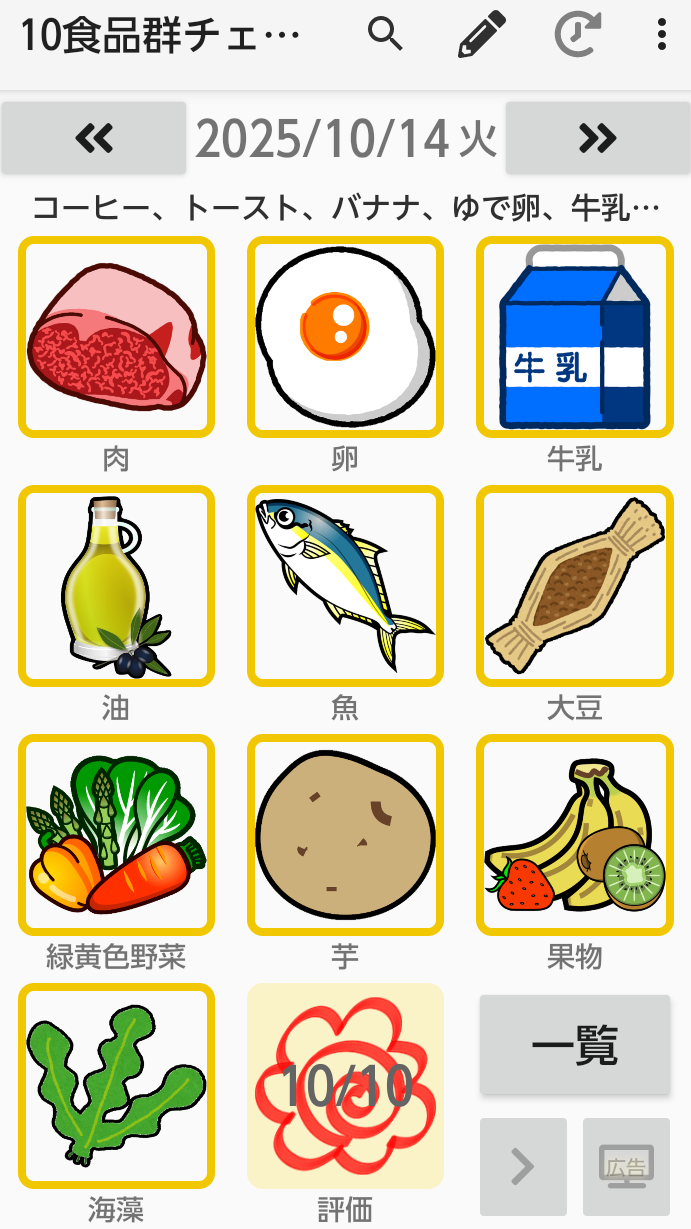Toggle the 海藻 seaweed tile

coord(116,1085)
